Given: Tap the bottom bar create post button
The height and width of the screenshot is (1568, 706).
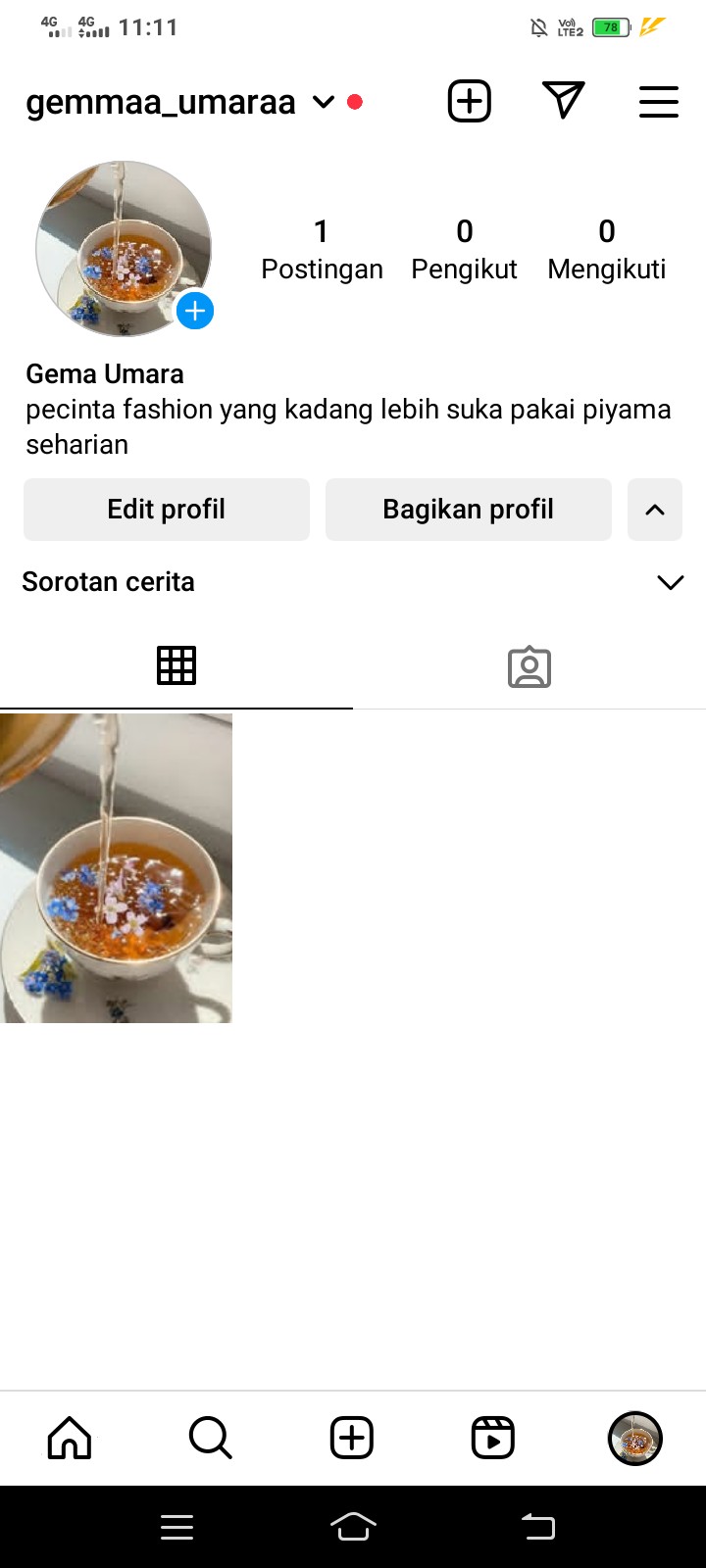Looking at the screenshot, I should [352, 1438].
